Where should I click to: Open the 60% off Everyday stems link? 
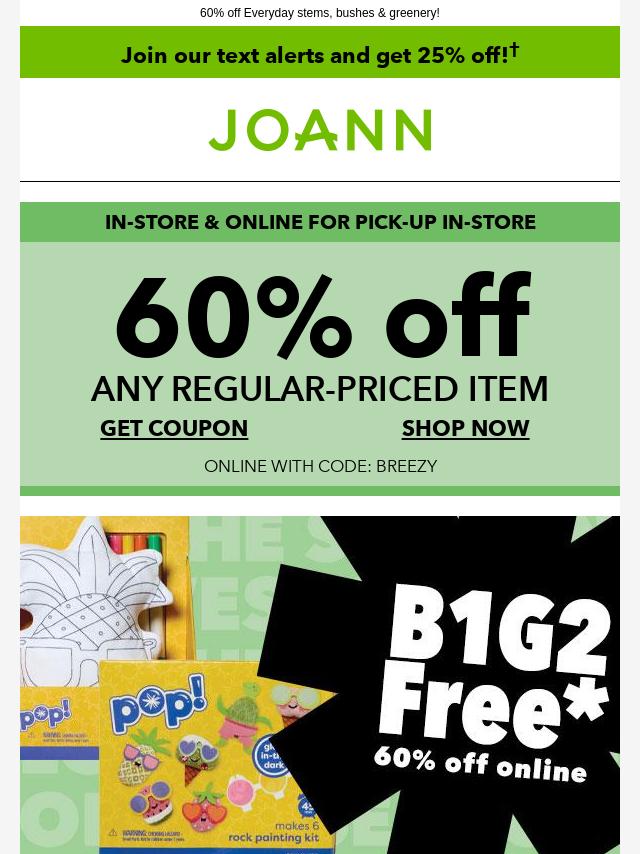320,13
